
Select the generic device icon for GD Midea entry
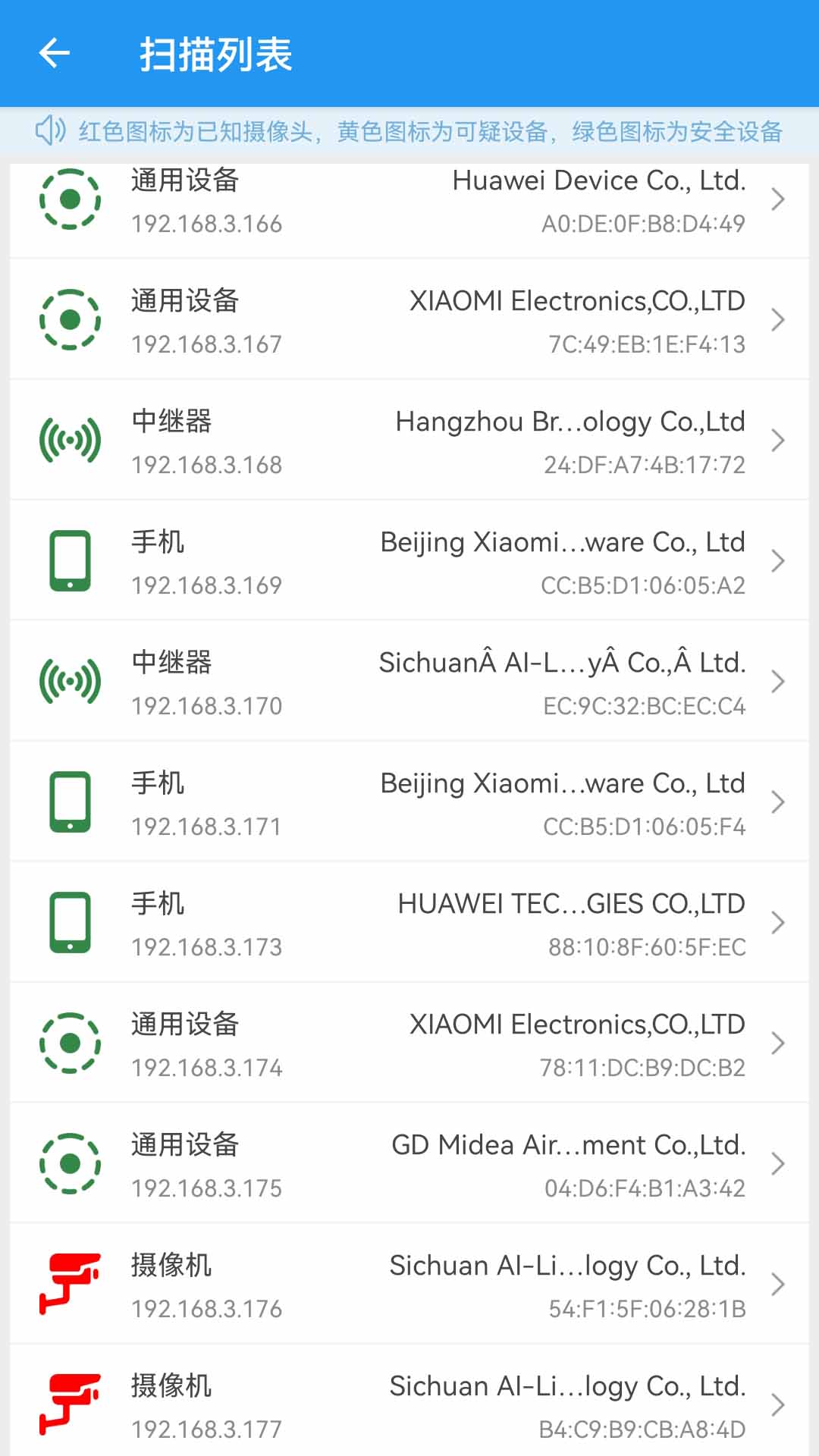coord(71,1163)
